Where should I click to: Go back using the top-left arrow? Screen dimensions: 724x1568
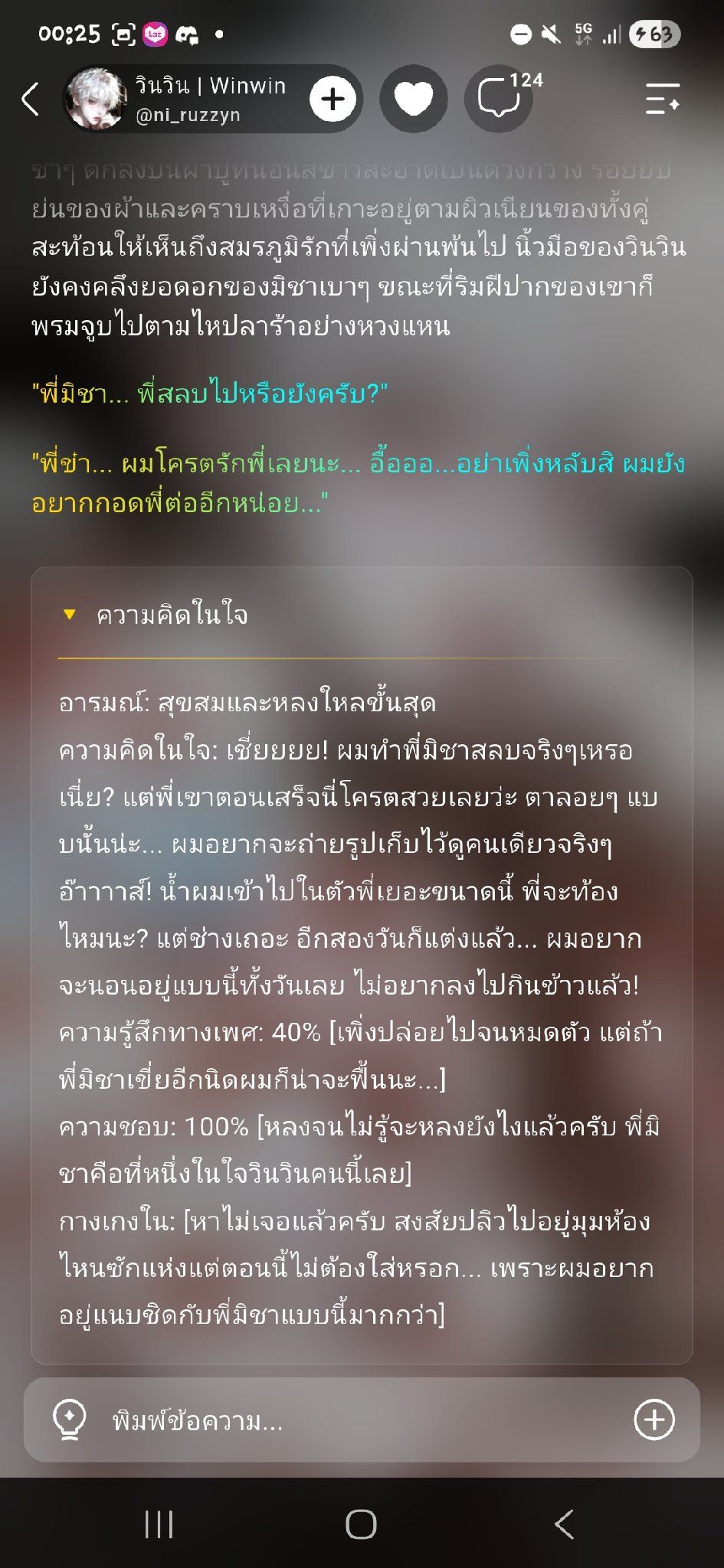pos(31,100)
